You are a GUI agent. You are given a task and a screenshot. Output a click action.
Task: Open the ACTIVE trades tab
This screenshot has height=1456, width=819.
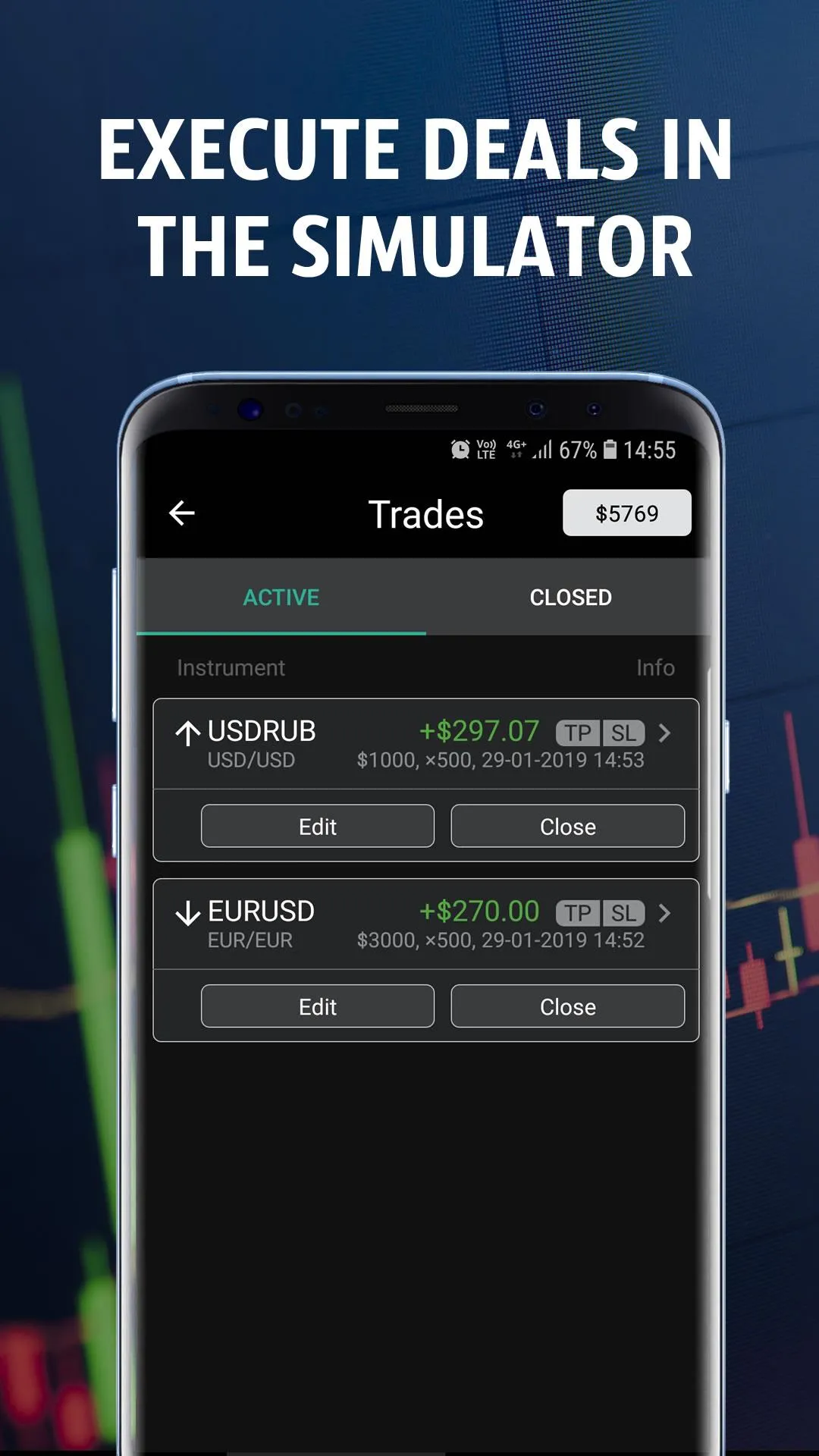tap(281, 598)
